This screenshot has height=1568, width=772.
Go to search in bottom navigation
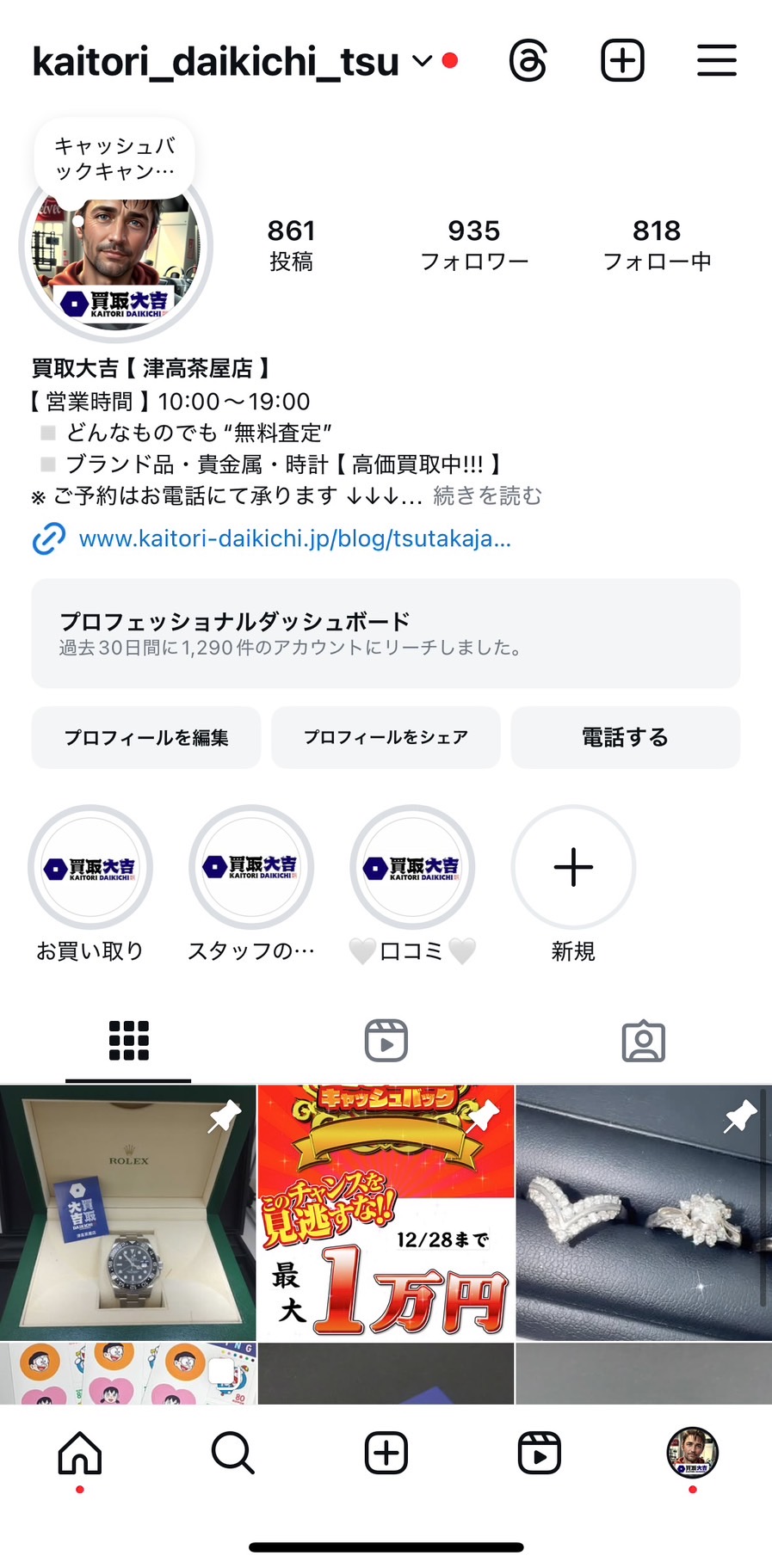(x=232, y=1453)
